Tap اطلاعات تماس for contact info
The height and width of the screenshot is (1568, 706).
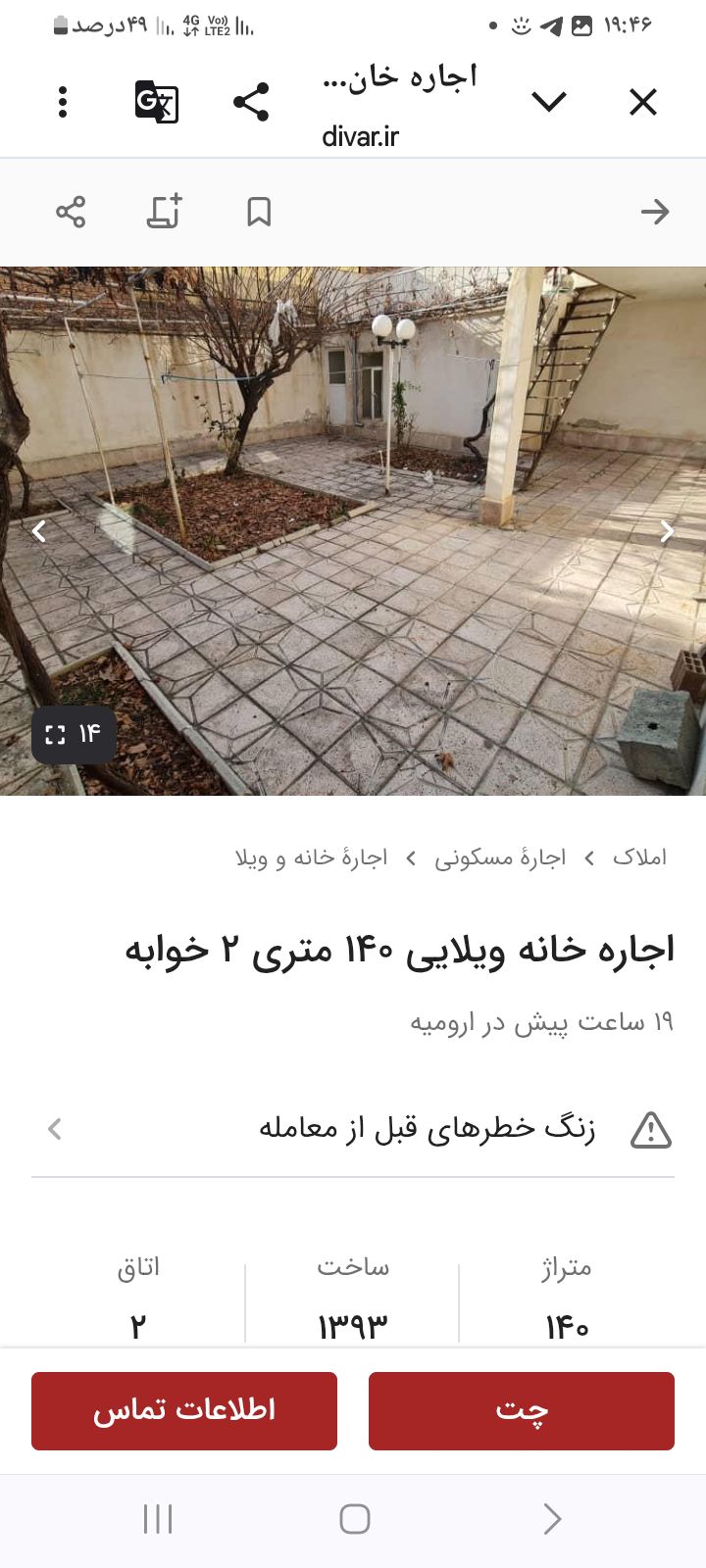[x=184, y=1411]
